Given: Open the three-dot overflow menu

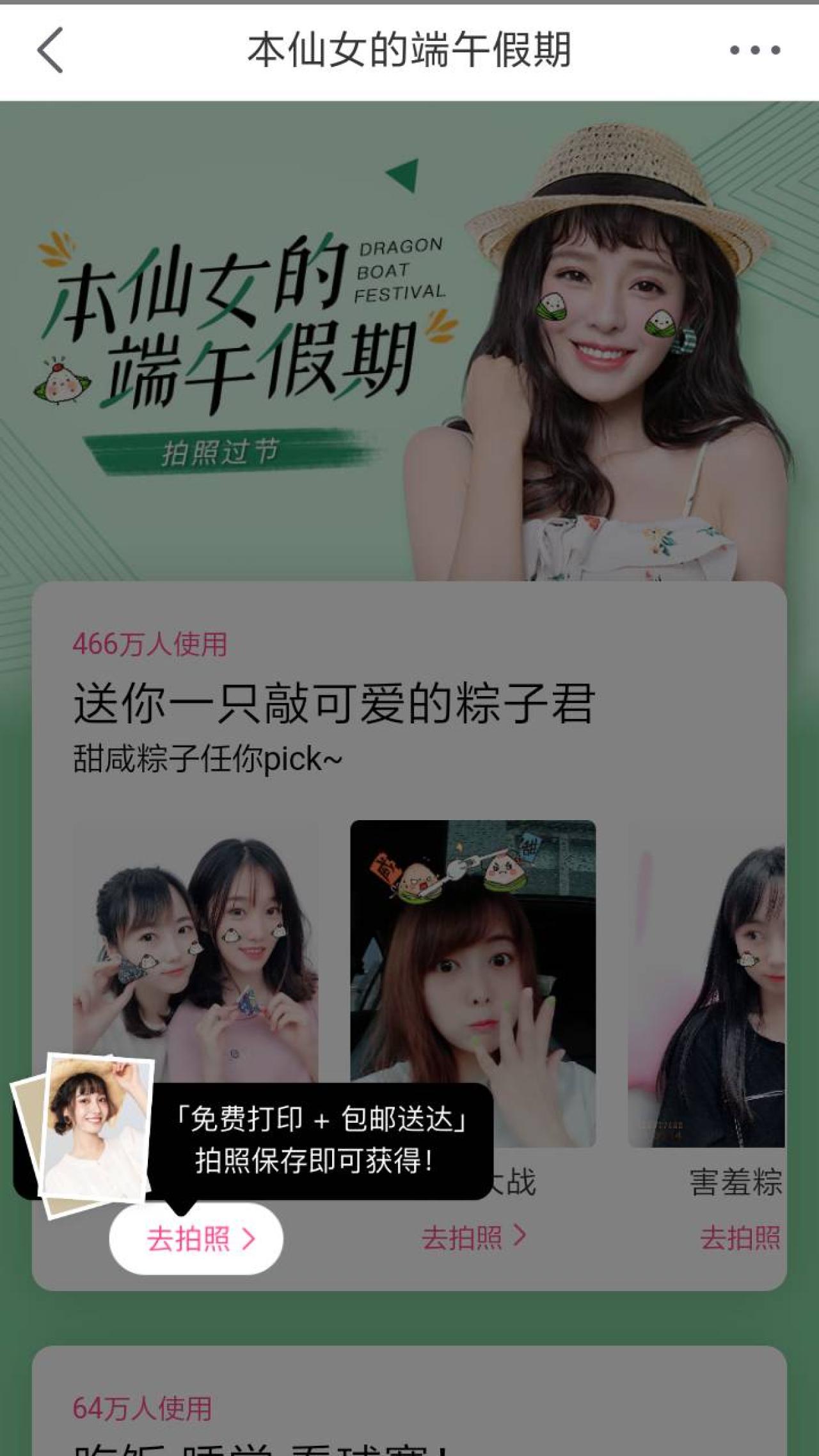Looking at the screenshot, I should (755, 50).
